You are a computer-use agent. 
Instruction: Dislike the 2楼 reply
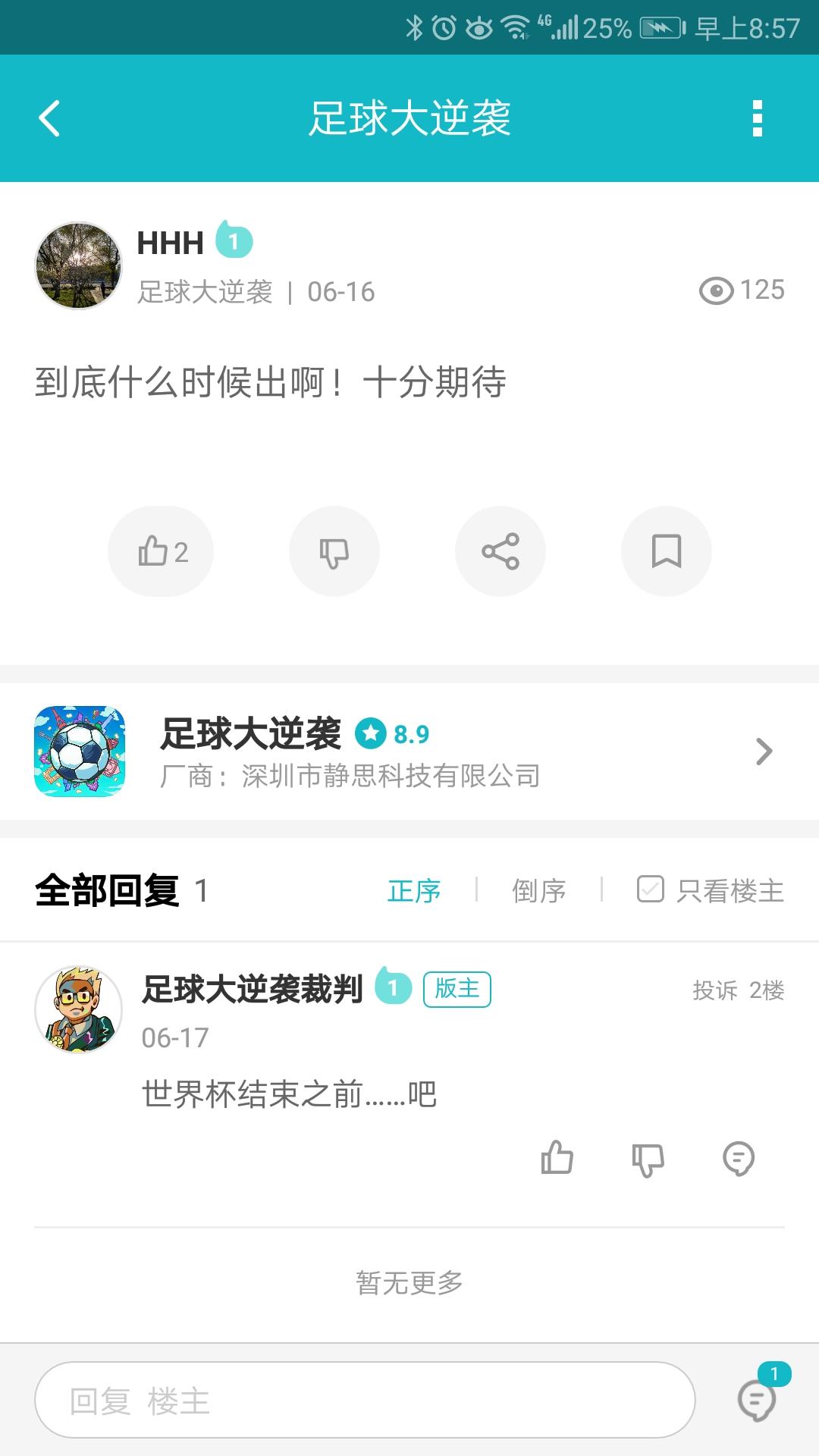click(648, 1158)
